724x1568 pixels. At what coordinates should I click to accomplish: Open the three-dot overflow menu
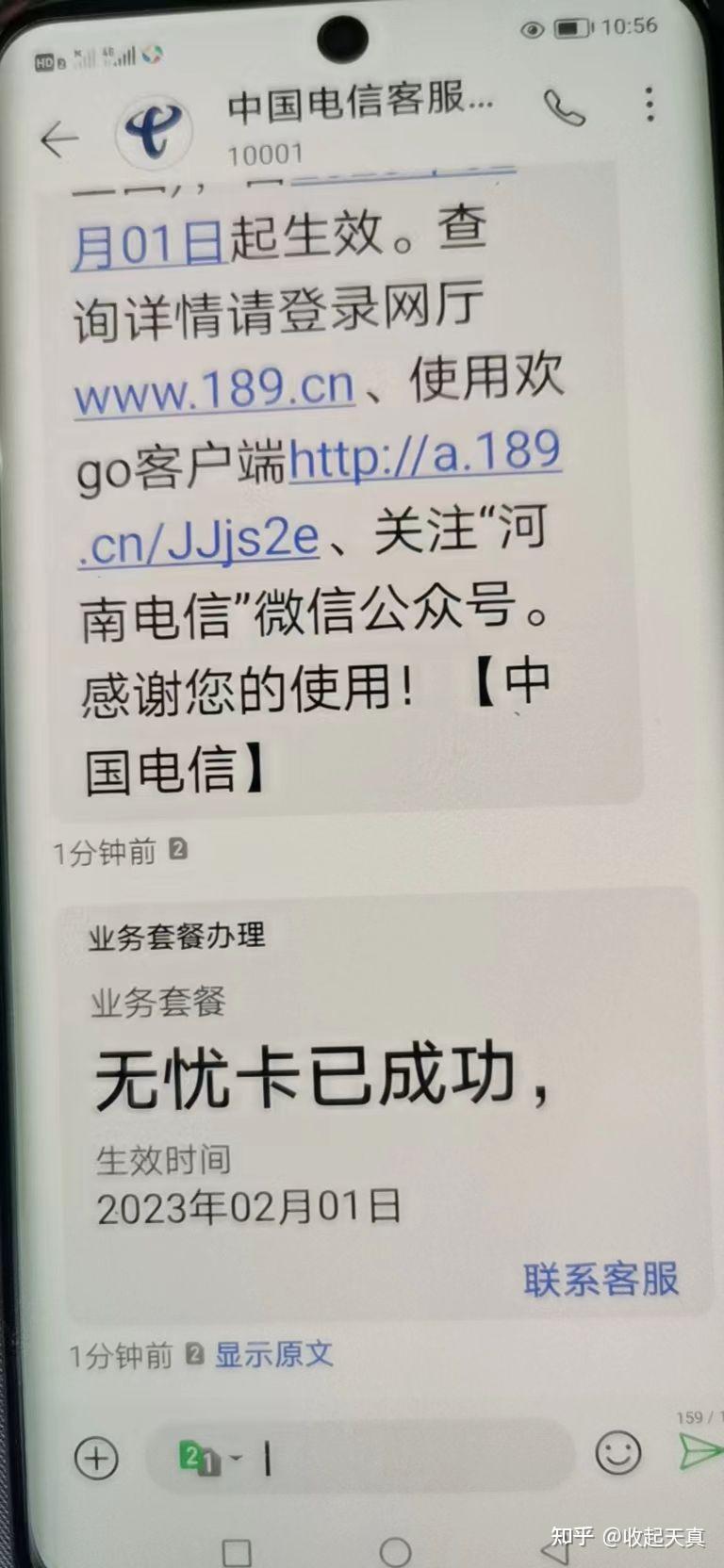tap(650, 104)
